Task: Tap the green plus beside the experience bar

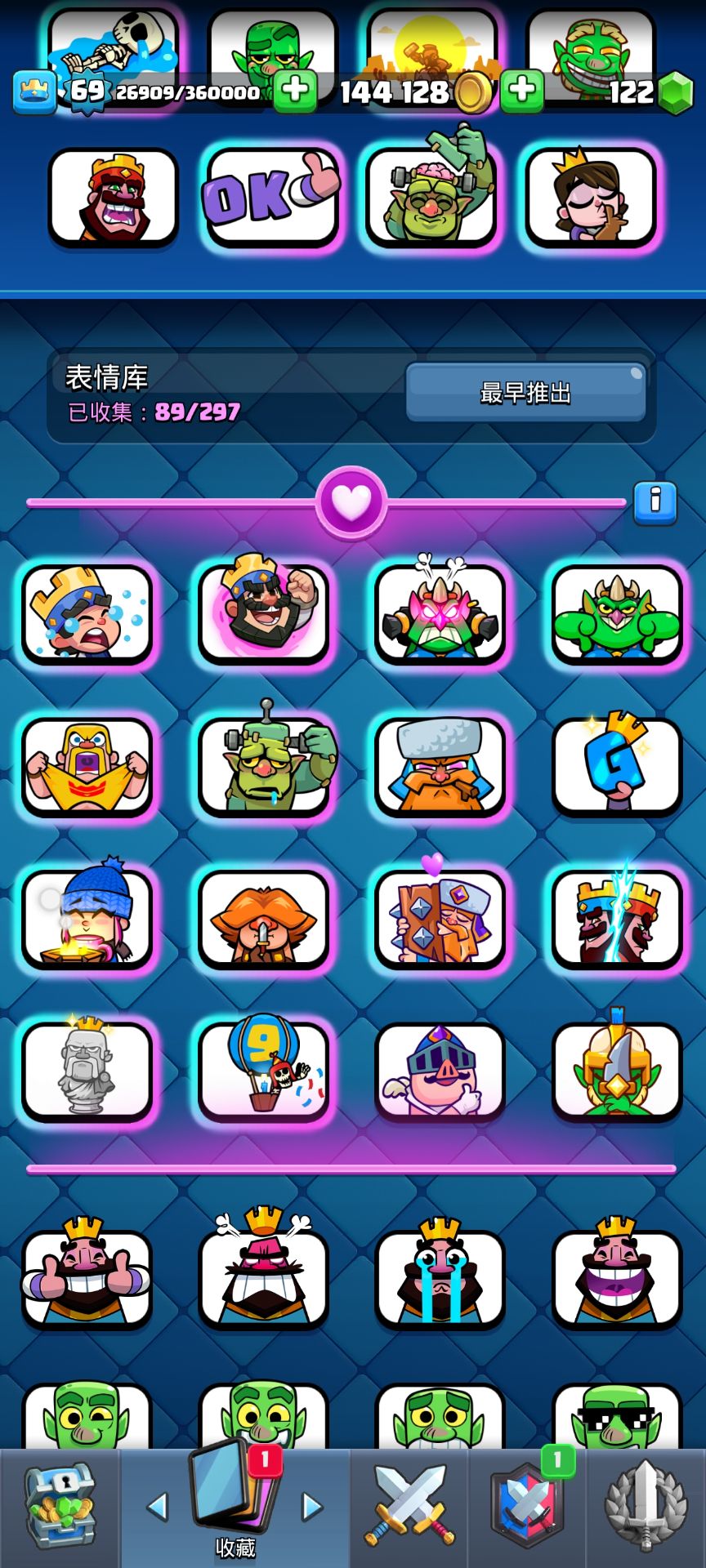Action: (295, 90)
